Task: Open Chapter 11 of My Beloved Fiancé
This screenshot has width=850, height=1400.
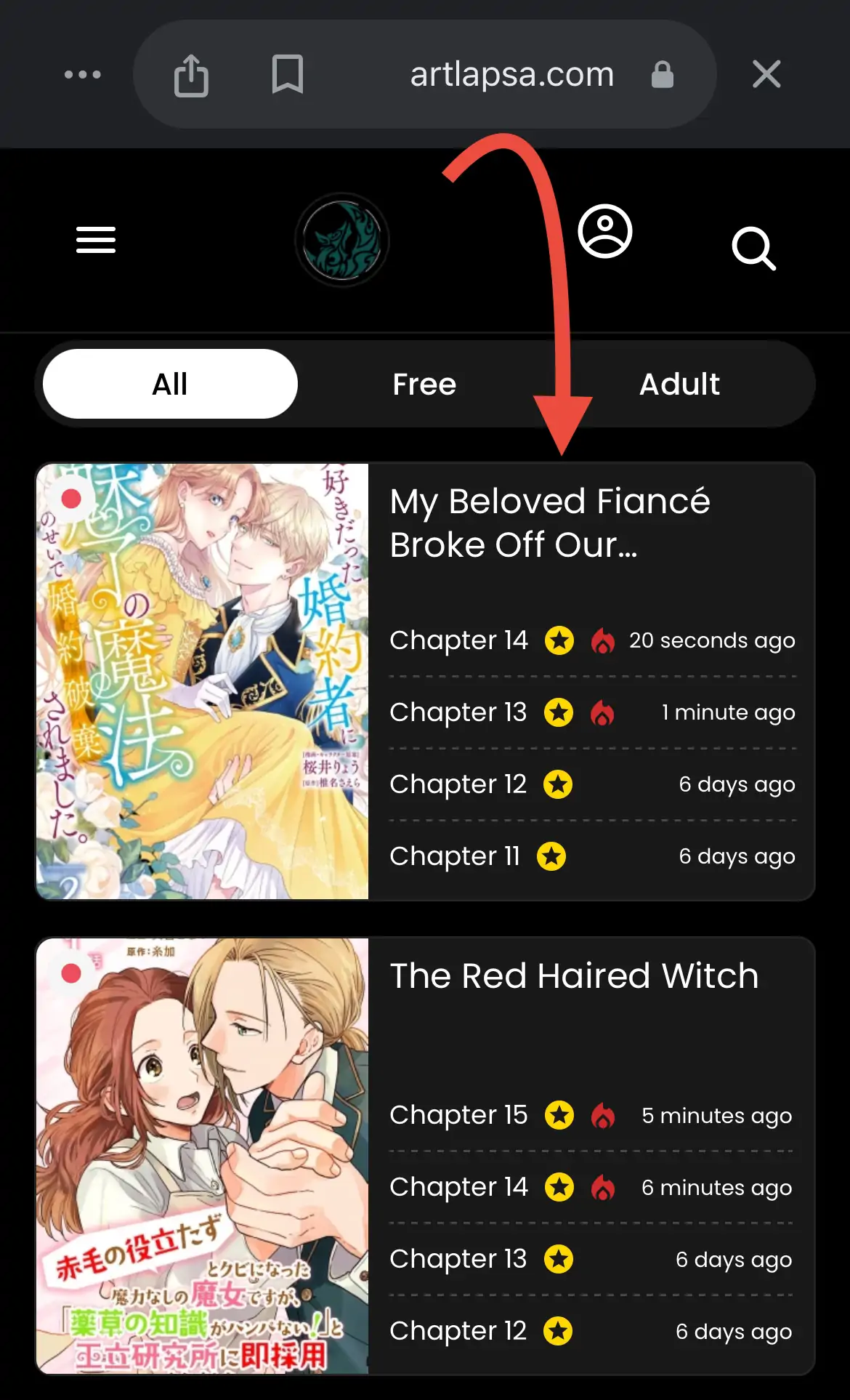Action: pyautogui.click(x=592, y=856)
